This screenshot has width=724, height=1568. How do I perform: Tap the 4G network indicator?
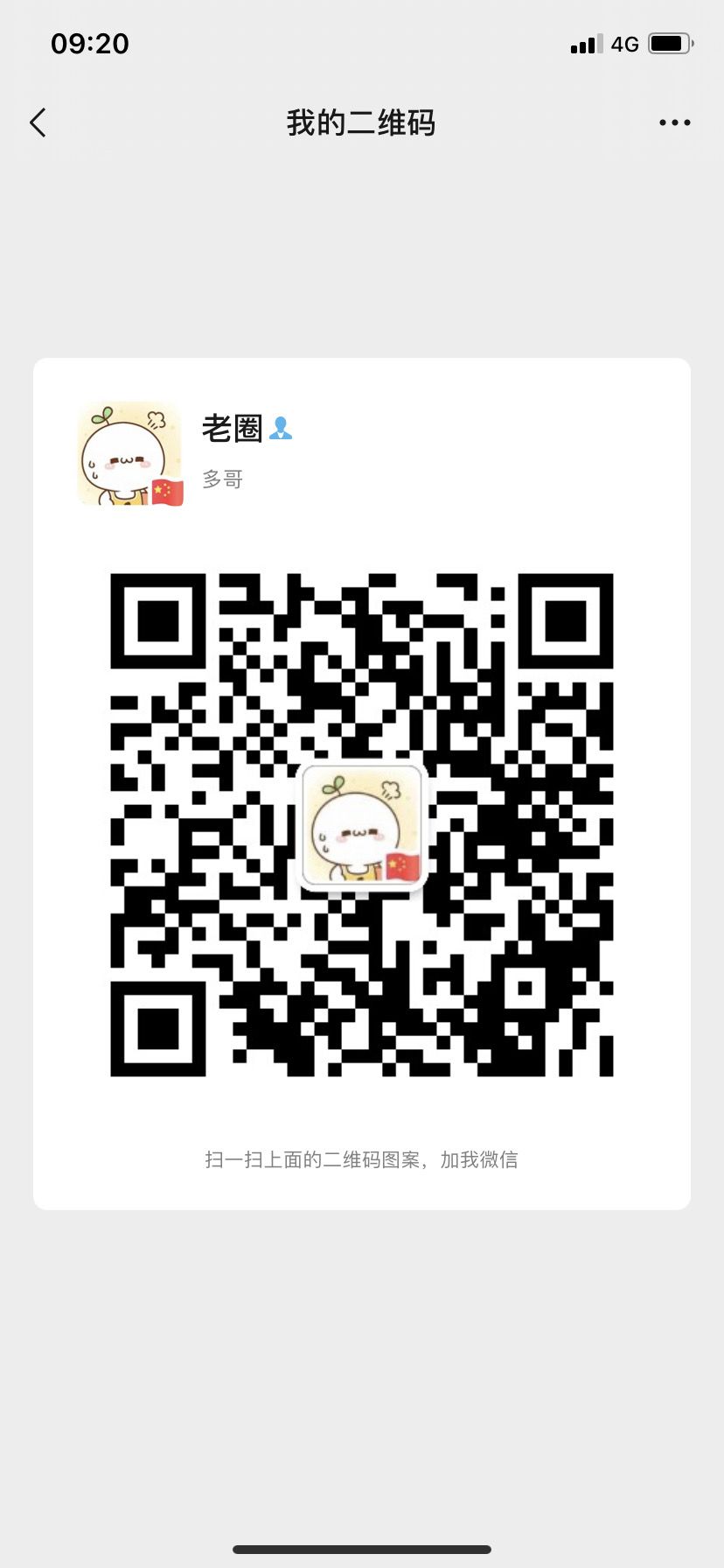pos(624,44)
